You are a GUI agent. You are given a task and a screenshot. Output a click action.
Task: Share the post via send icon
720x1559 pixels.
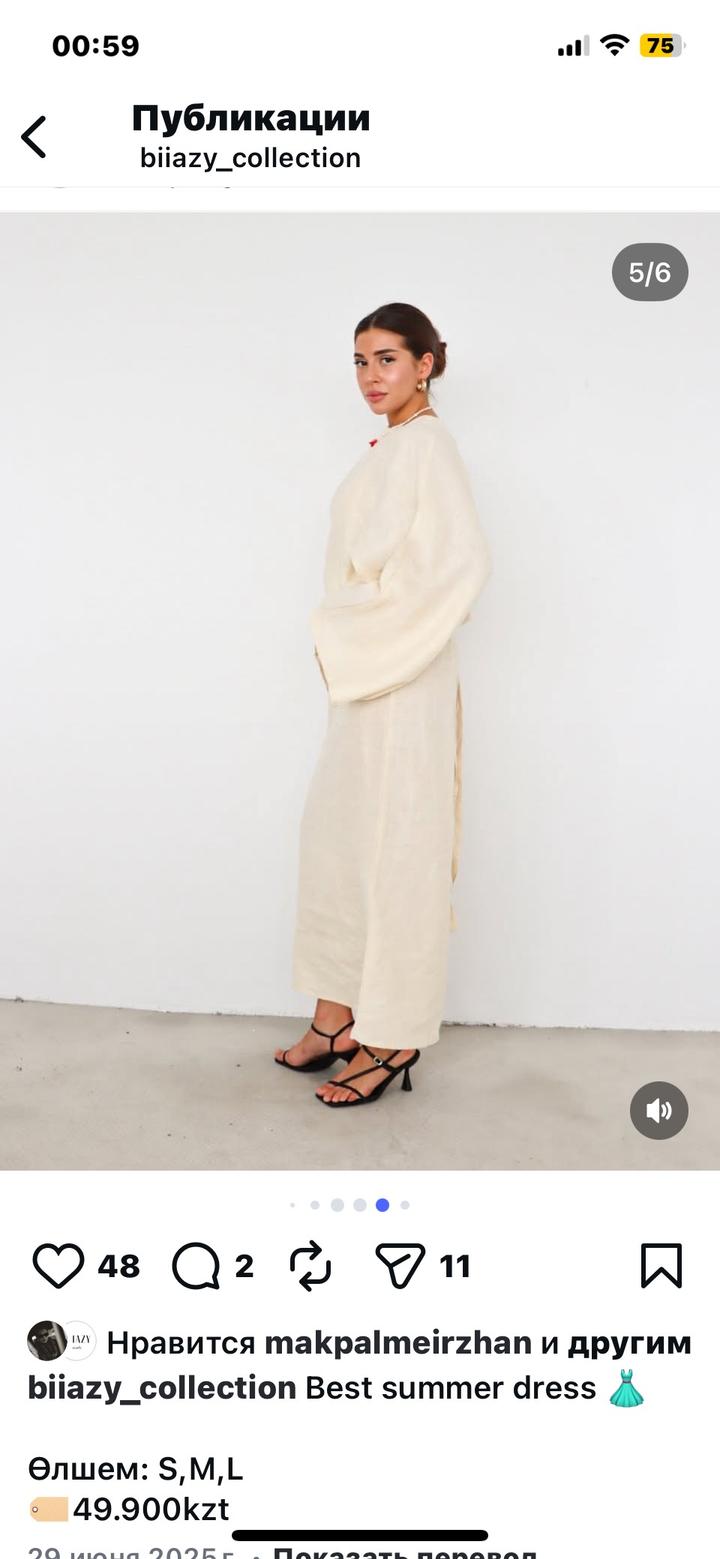400,1266
